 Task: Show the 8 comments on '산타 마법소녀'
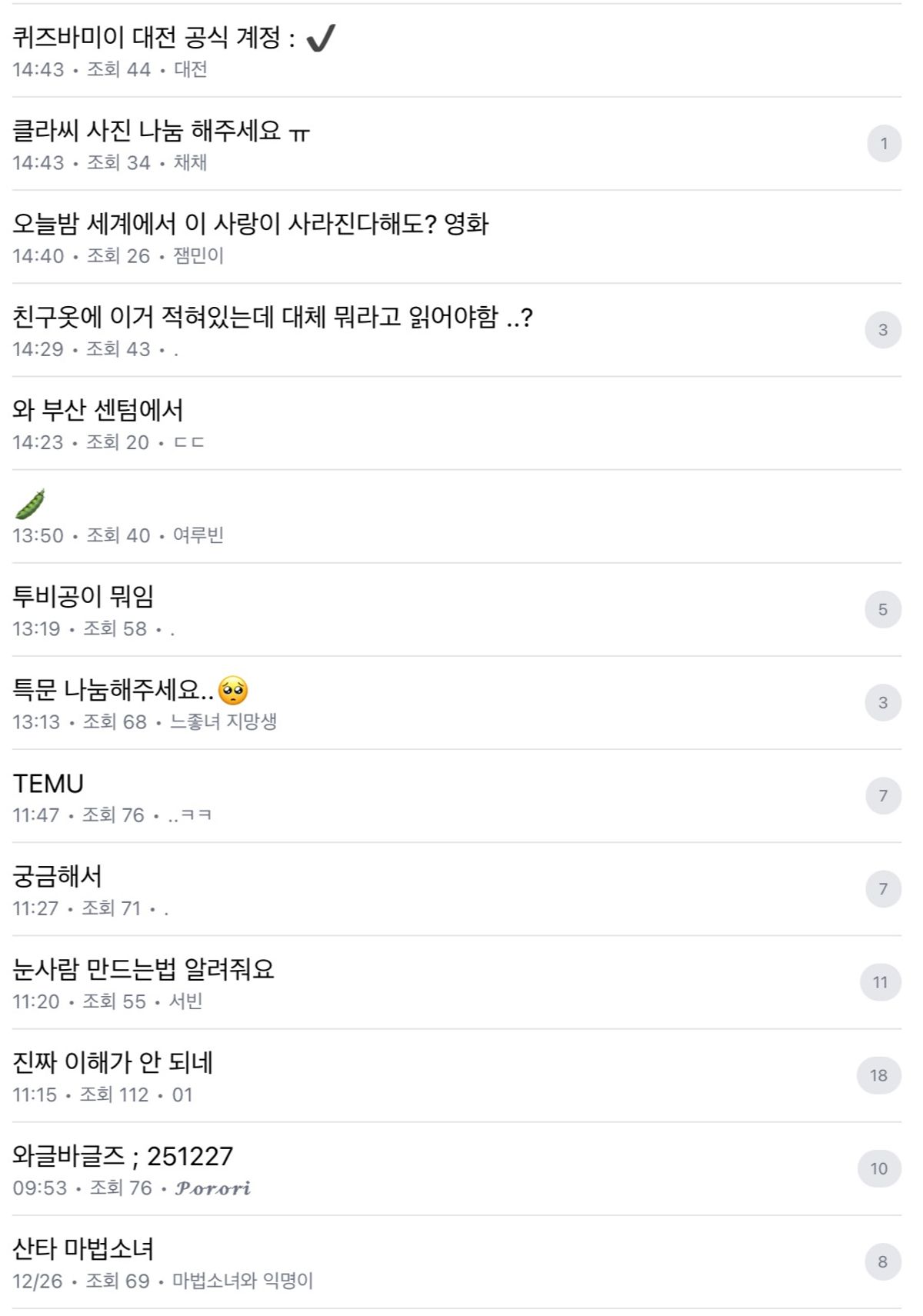pyautogui.click(x=883, y=1261)
